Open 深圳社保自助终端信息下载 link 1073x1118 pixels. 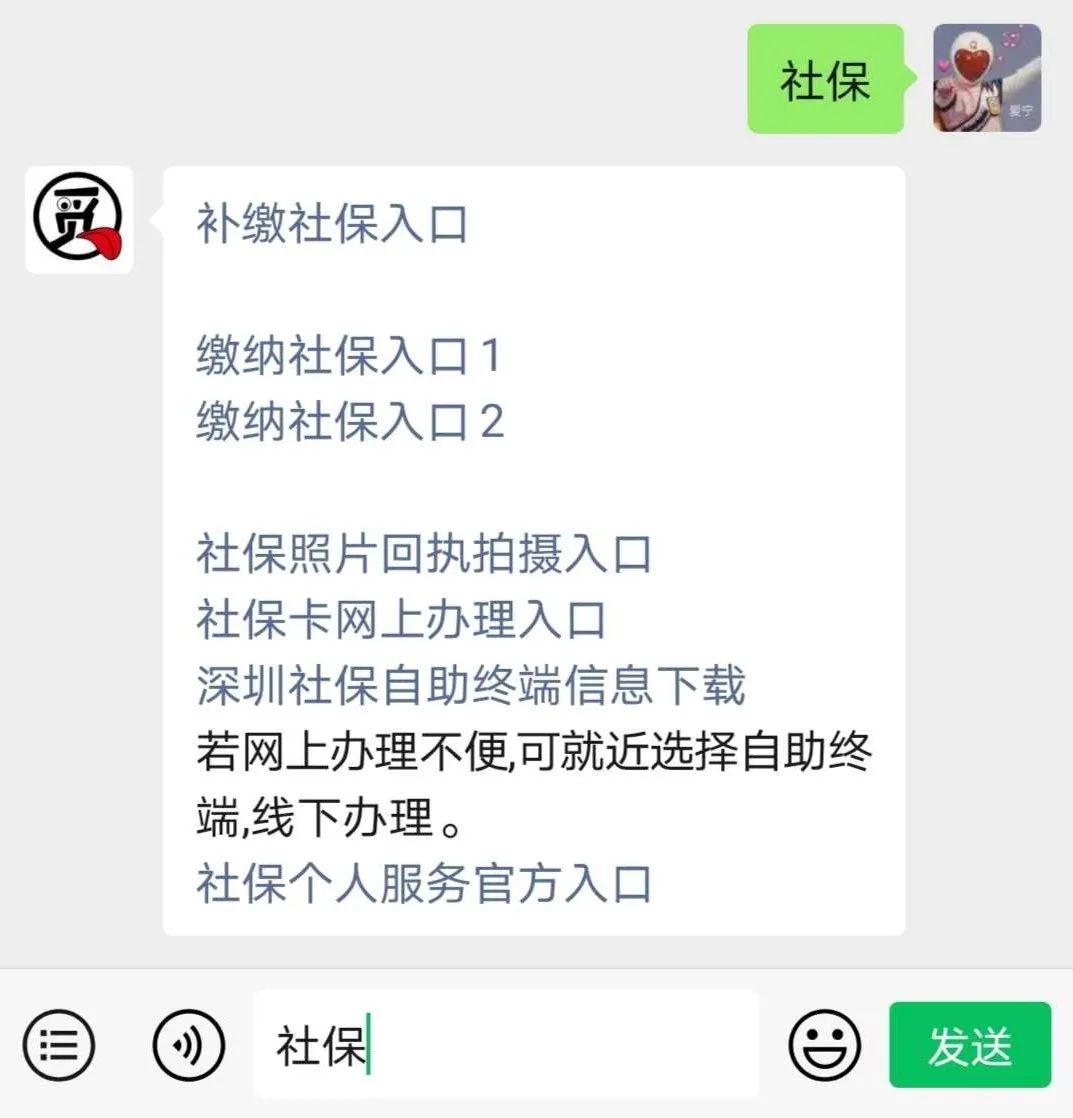(470, 686)
